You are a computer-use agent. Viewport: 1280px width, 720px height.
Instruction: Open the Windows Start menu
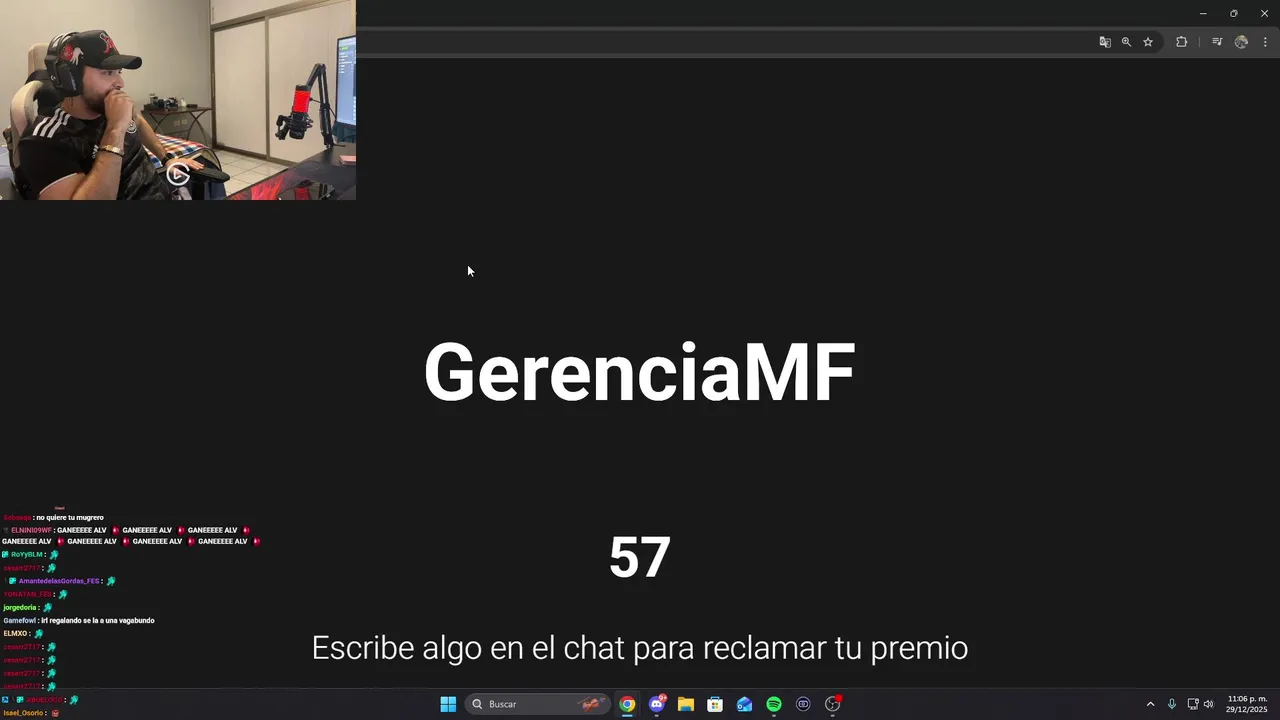point(448,704)
